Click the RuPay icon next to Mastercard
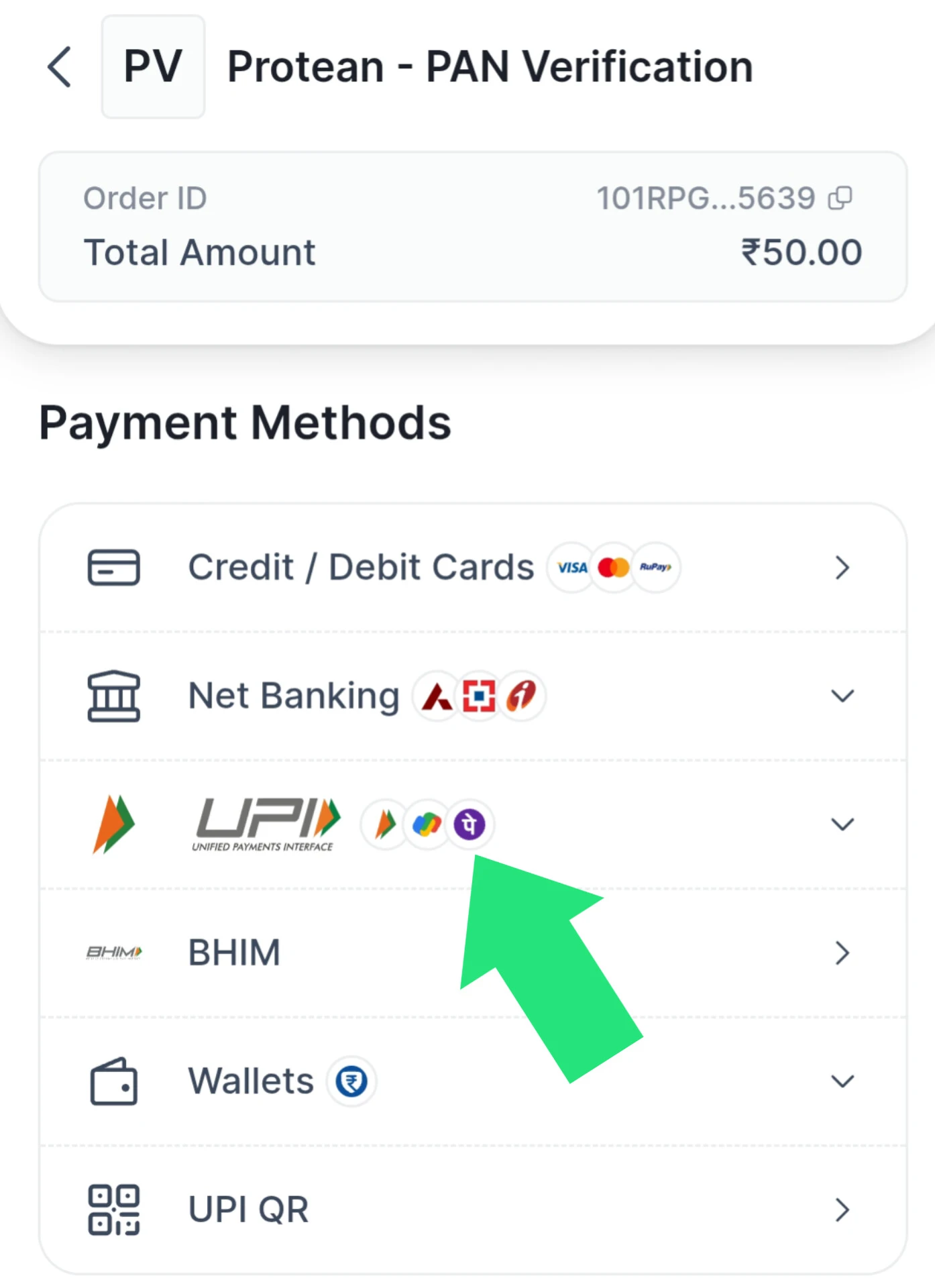 (657, 568)
